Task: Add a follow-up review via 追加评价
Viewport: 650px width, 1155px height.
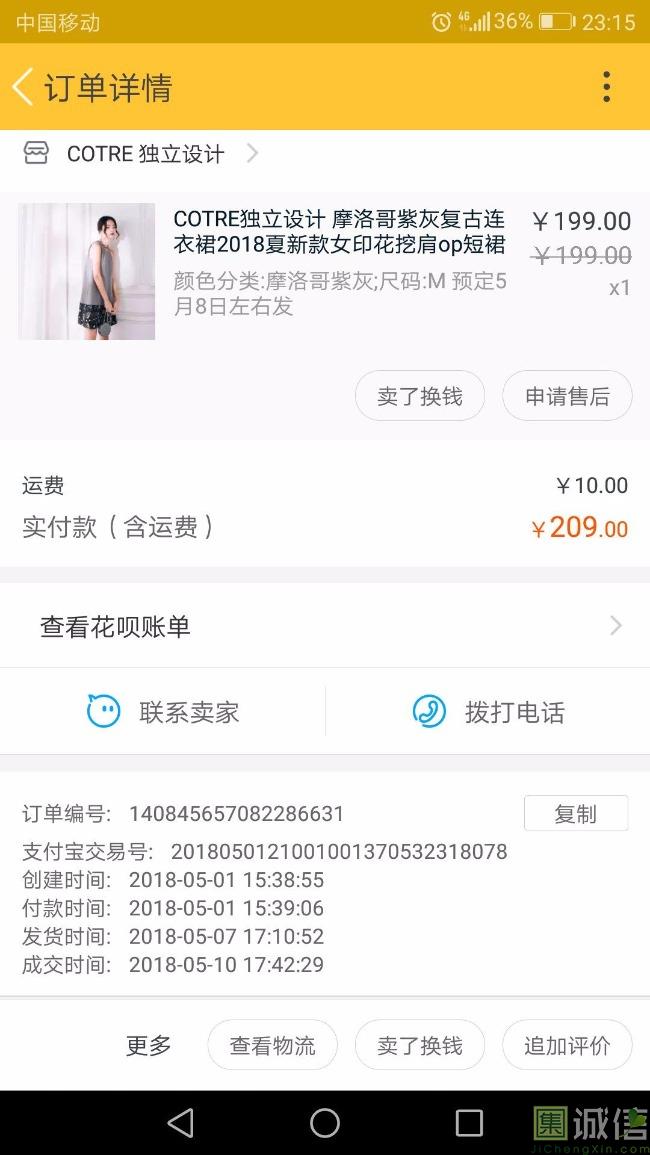Action: 567,1046
